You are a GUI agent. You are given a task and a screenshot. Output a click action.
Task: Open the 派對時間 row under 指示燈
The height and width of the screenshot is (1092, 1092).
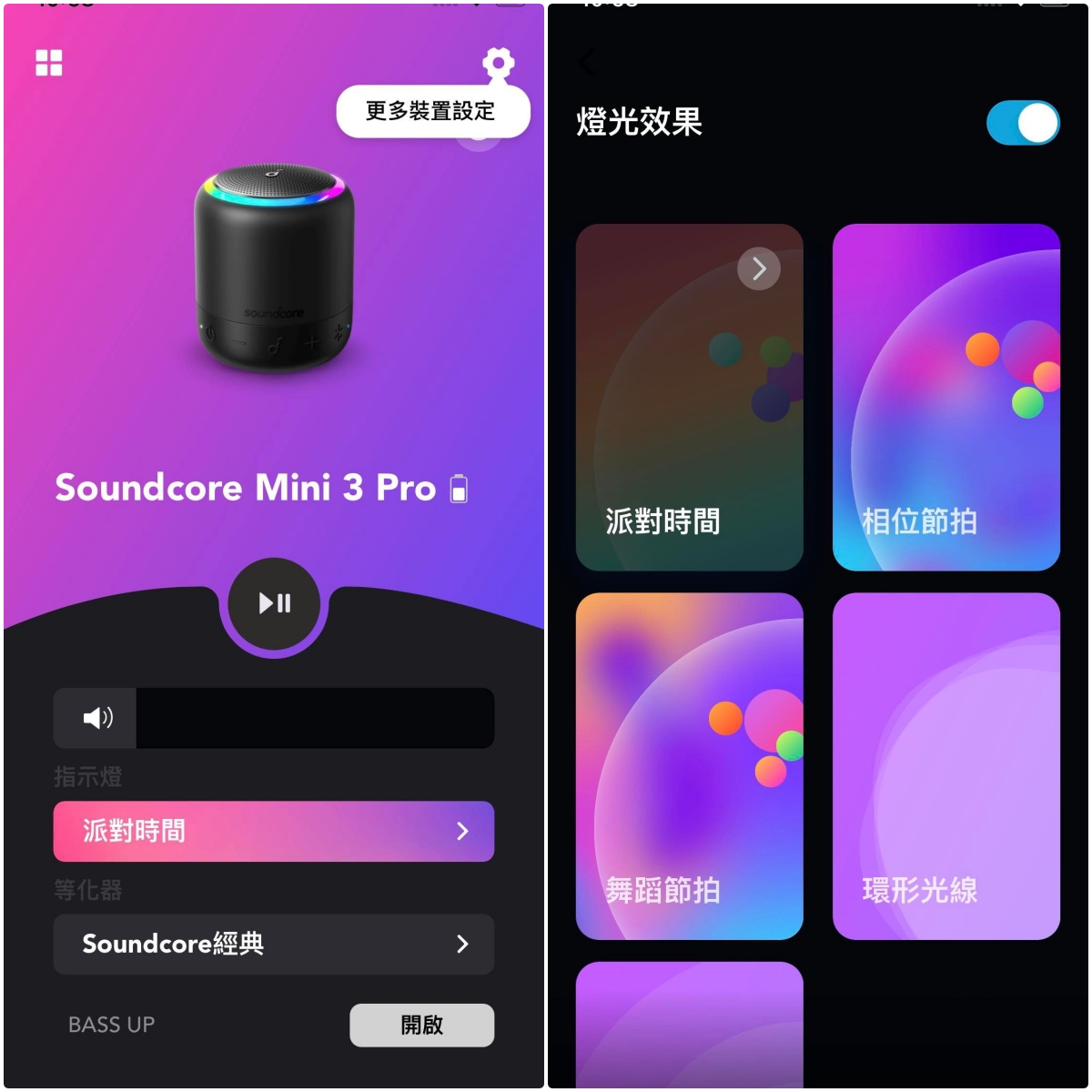(274, 831)
